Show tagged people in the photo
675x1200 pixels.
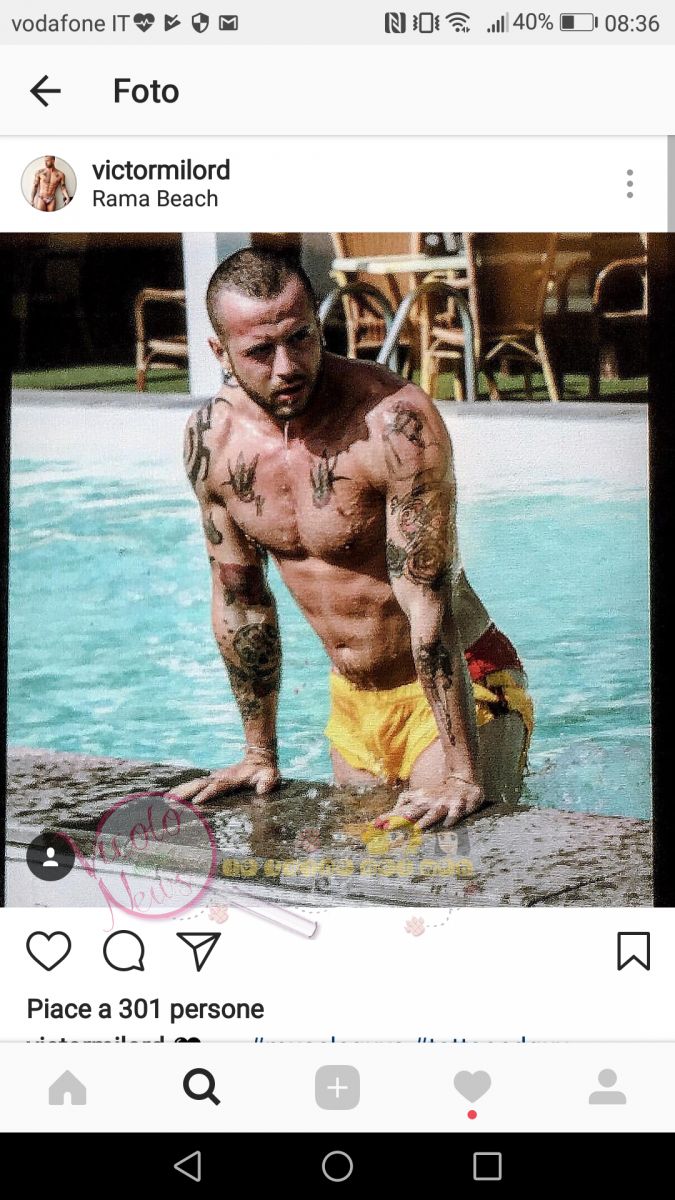coord(49,857)
